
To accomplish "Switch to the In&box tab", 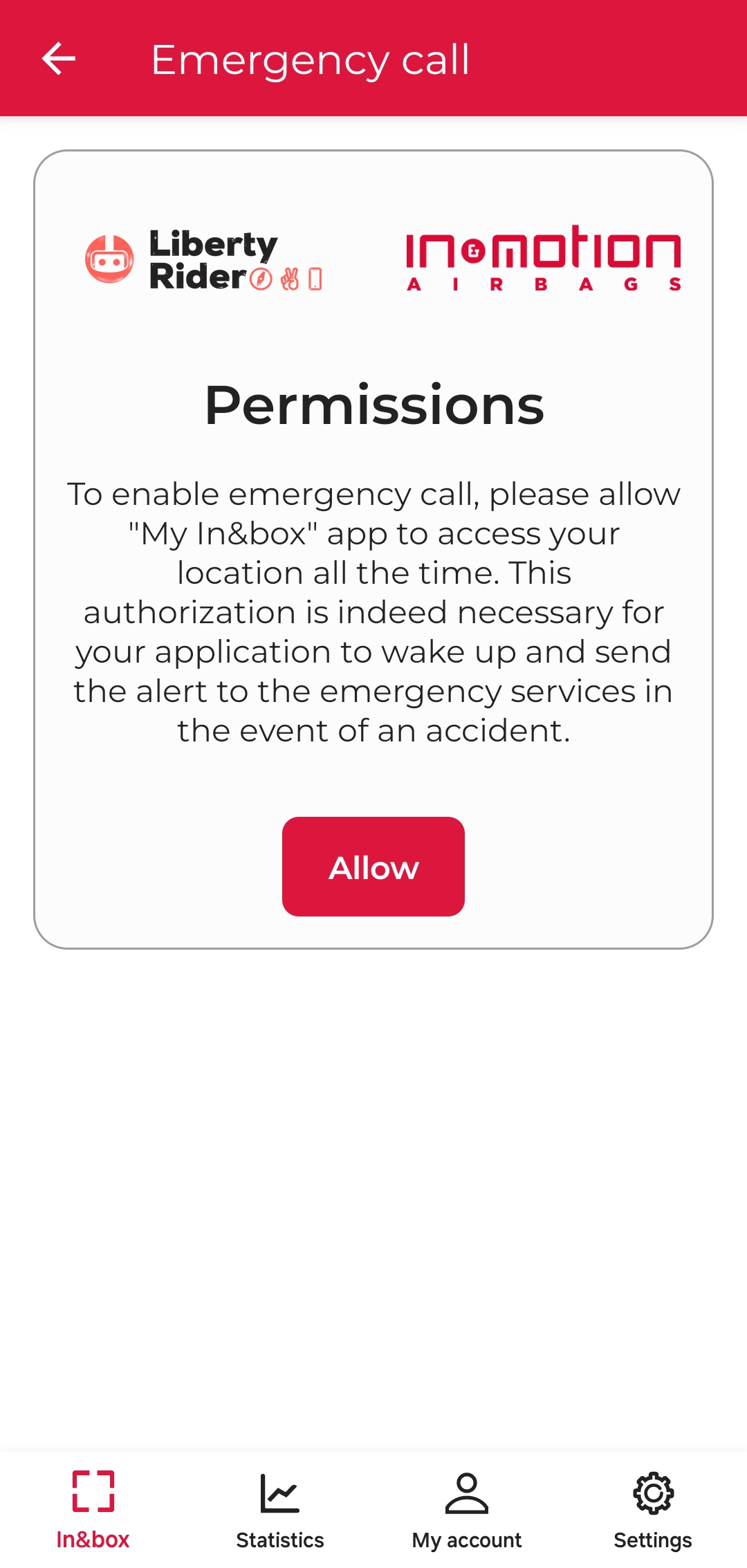I will point(93,1509).
